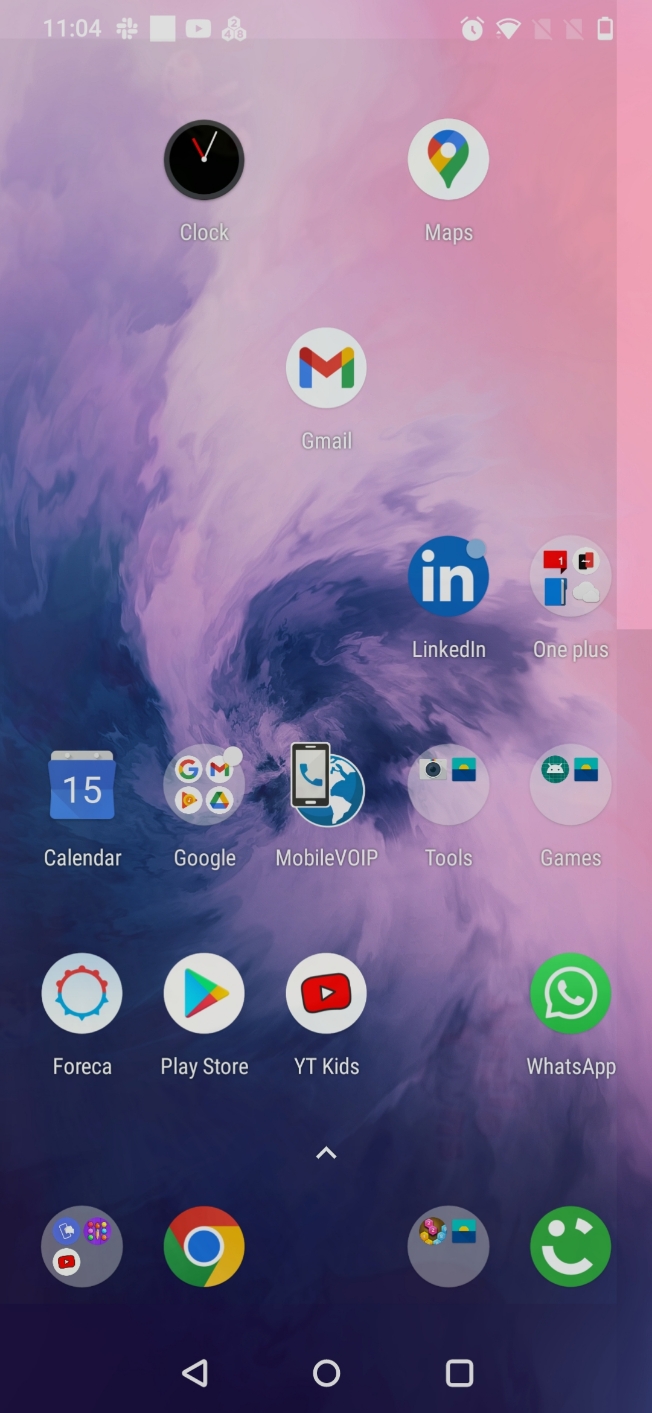Screen dimensions: 652x1413
Task: Launch the Foreca weather app
Action: [82, 994]
